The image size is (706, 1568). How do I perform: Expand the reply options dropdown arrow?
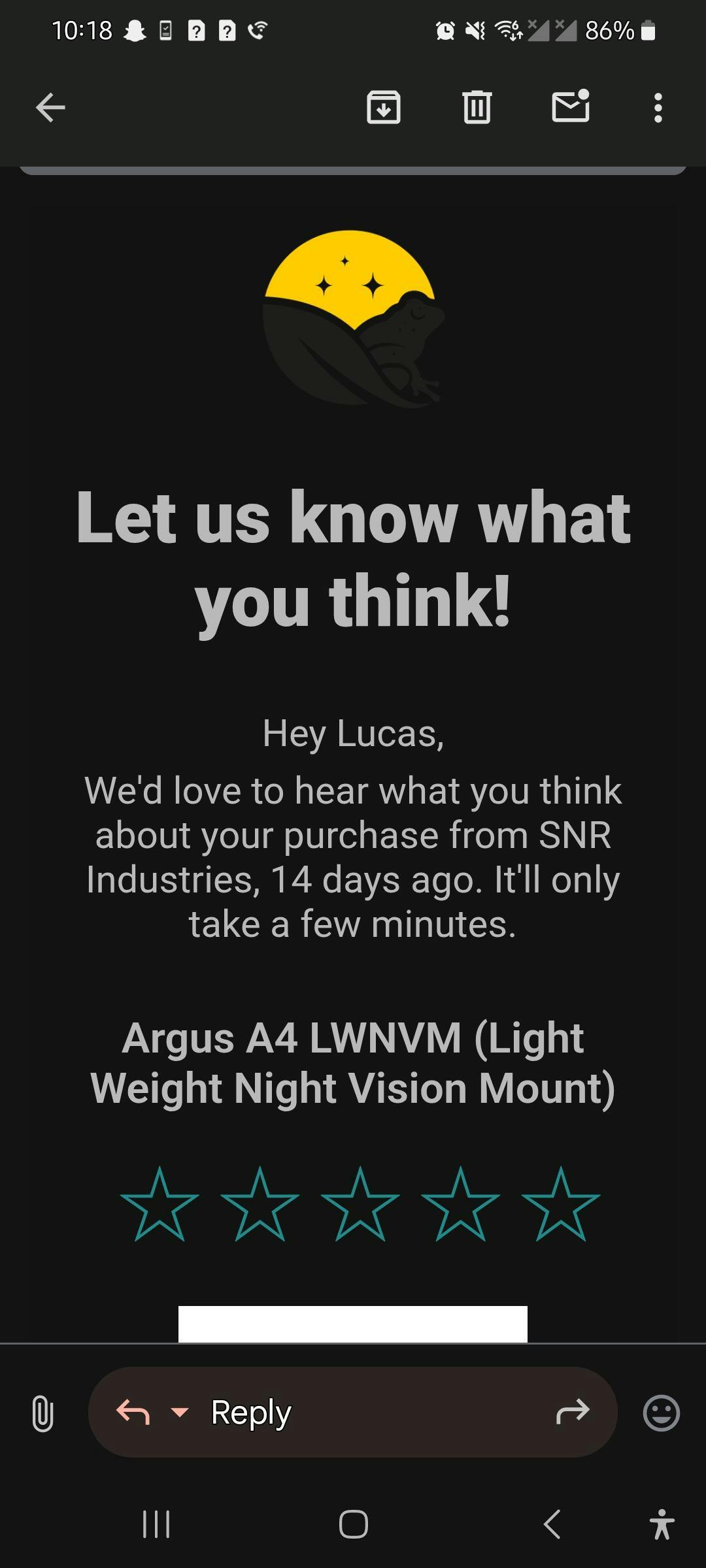179,1413
